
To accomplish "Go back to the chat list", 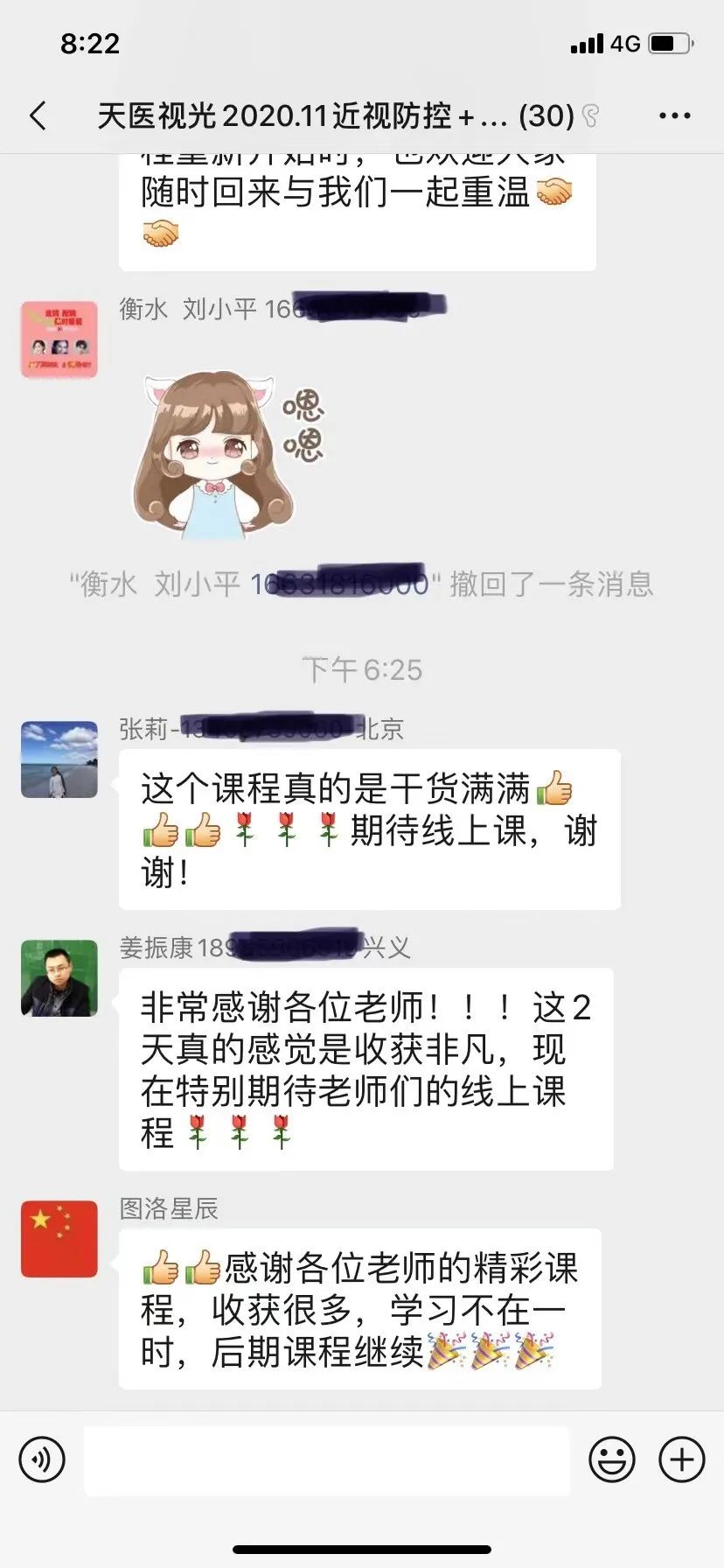I will point(38,115).
